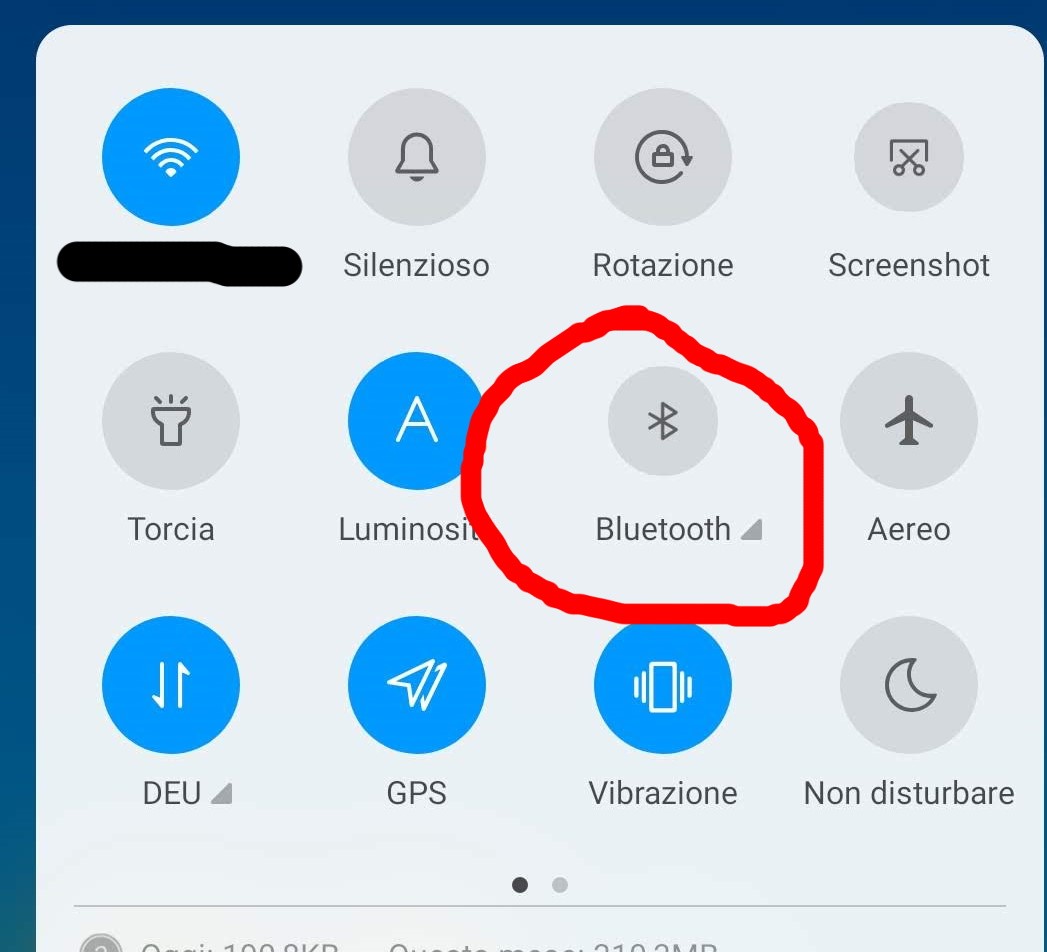Image resolution: width=1047 pixels, height=952 pixels.
Task: Enable Non disturbare mode
Action: tap(908, 685)
